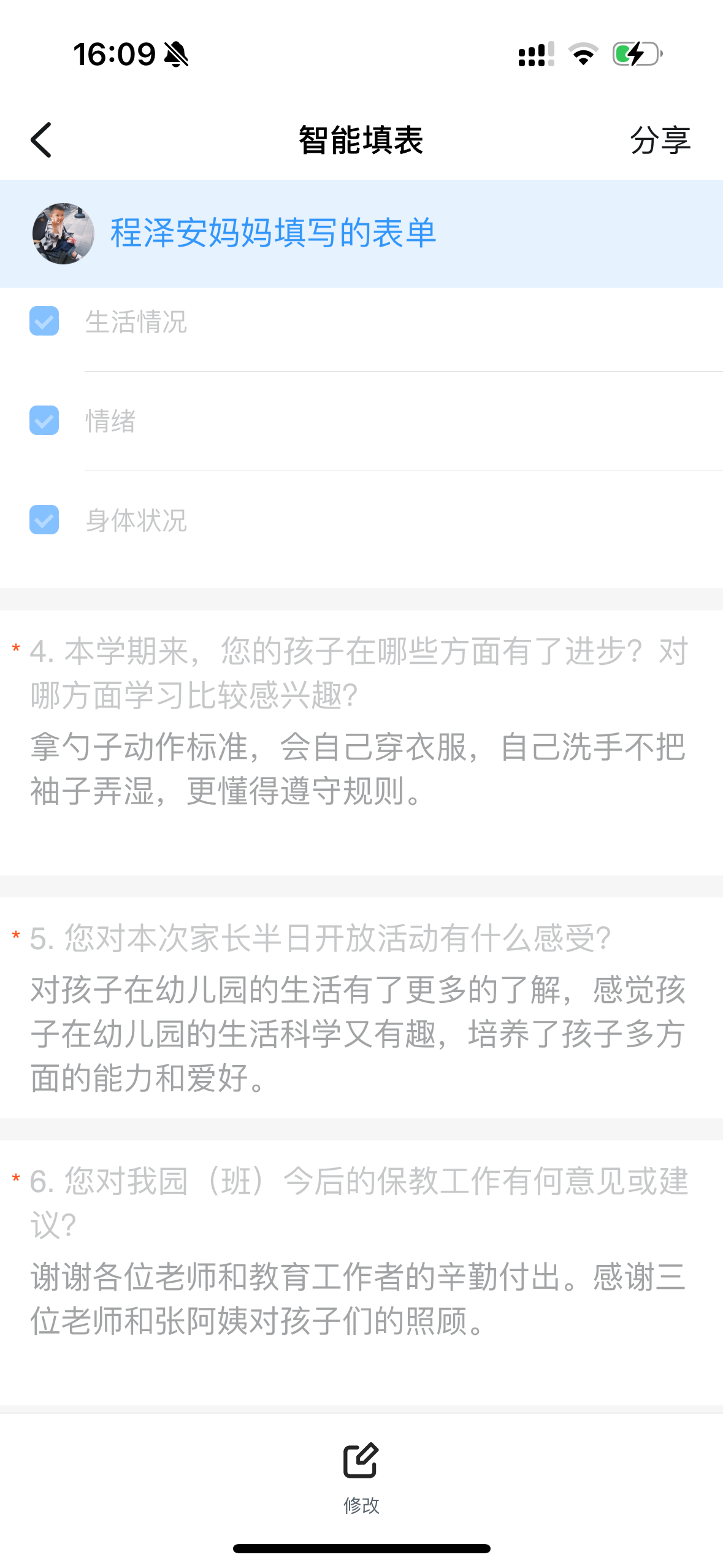Viewport: 723px width, 1568px height.
Task: Share this form via 分享
Action: pyautogui.click(x=660, y=140)
